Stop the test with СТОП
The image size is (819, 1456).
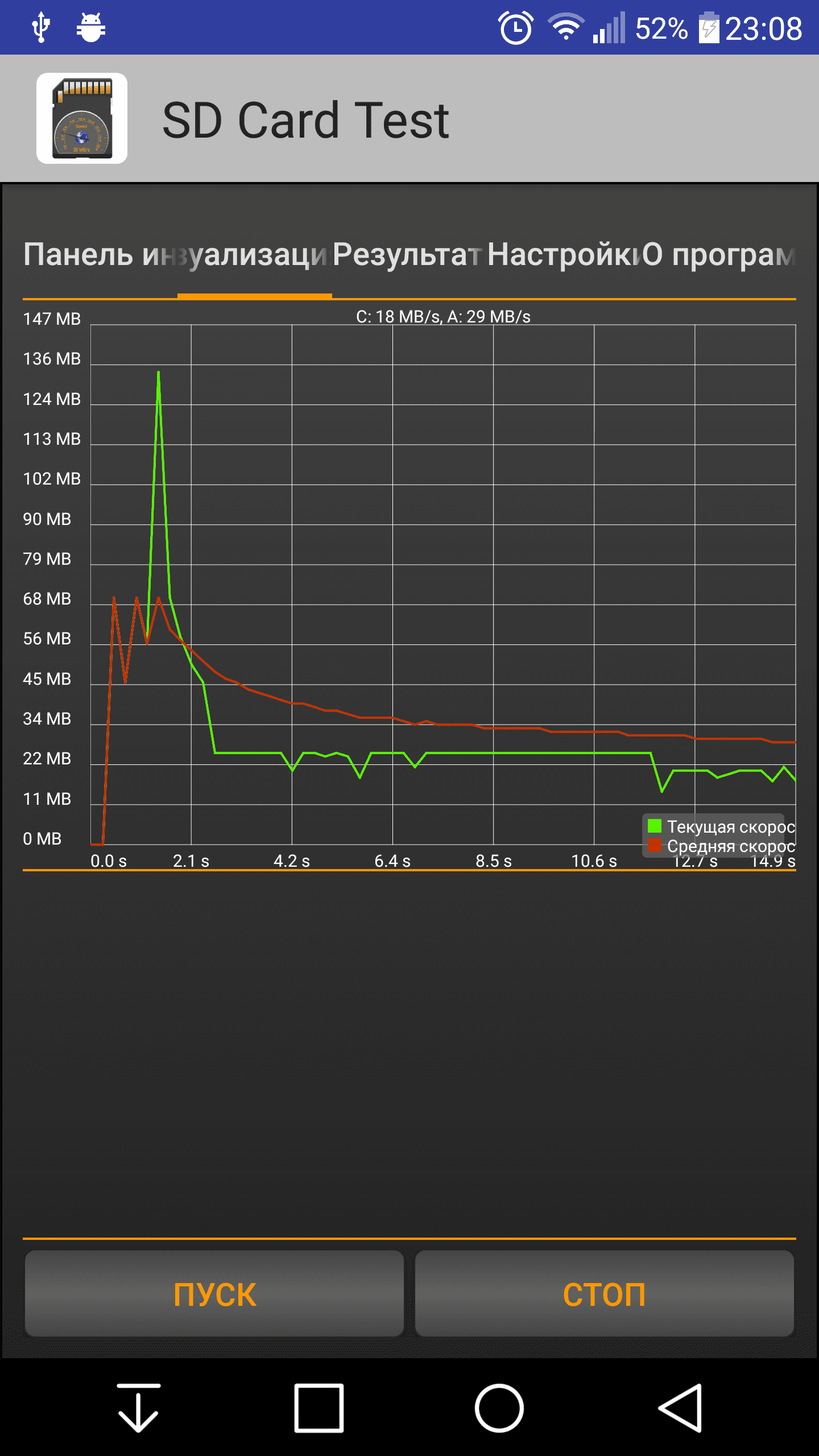coord(604,1294)
